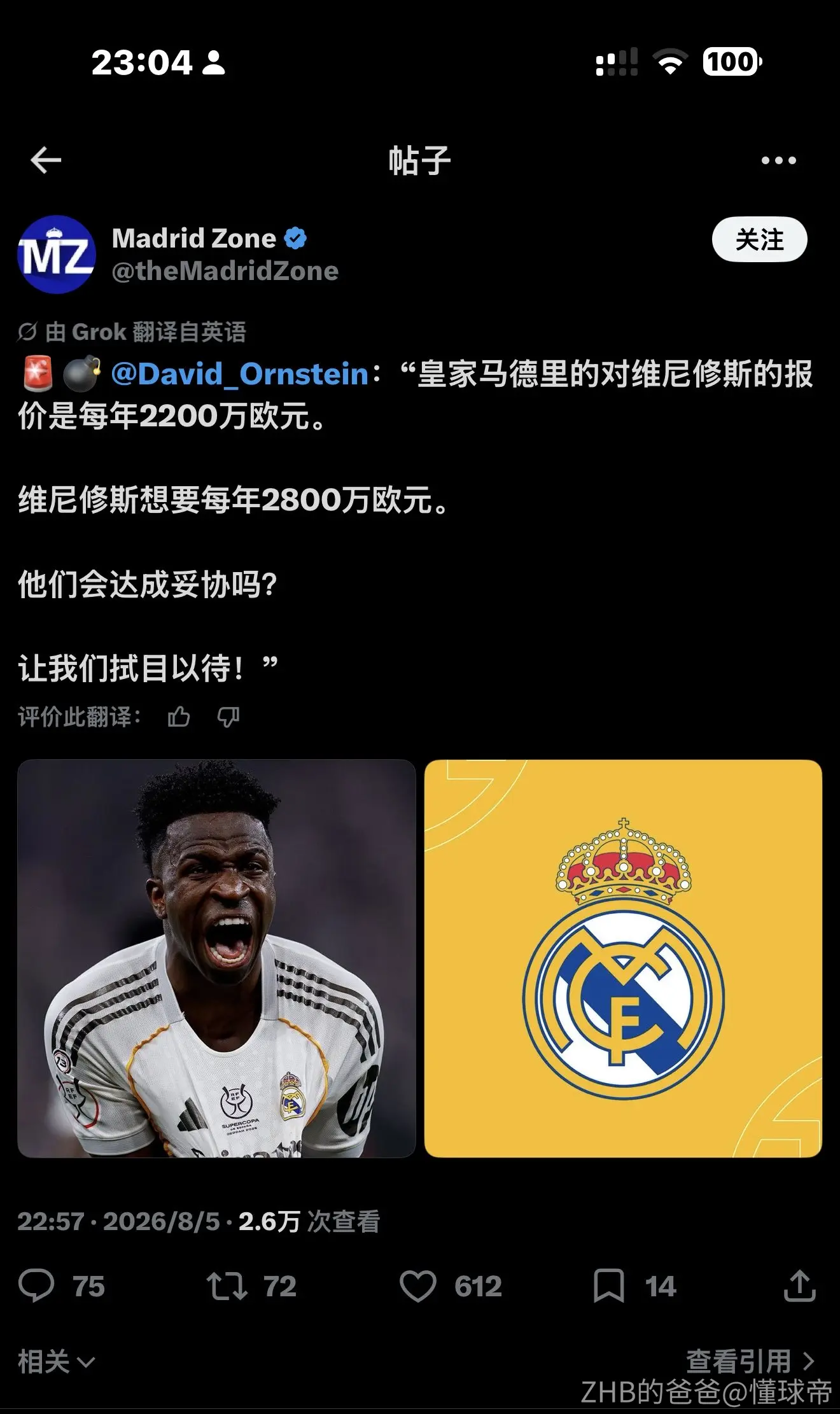Follow Madrid Zone with the 关注 button

click(x=759, y=240)
